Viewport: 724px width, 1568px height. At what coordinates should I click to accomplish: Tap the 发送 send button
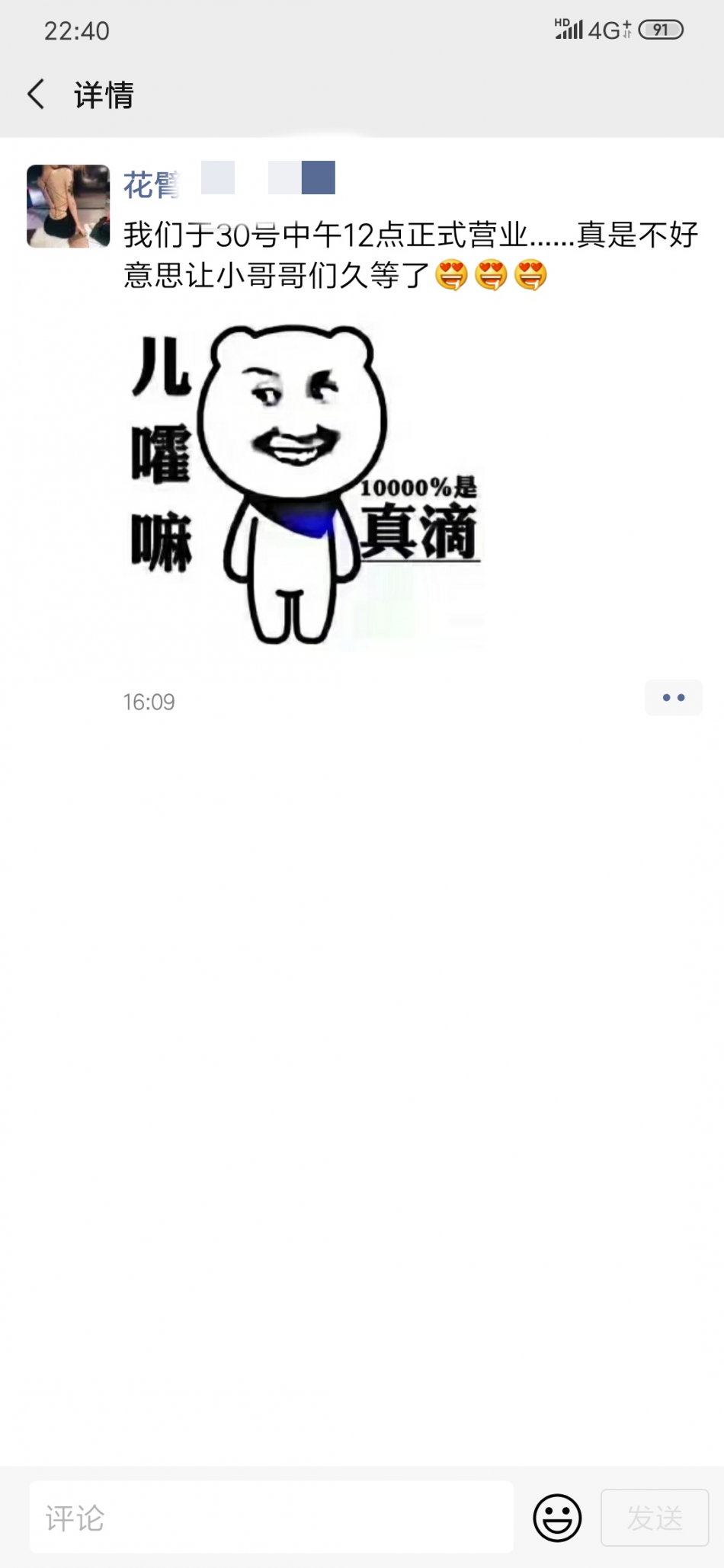point(655,1517)
